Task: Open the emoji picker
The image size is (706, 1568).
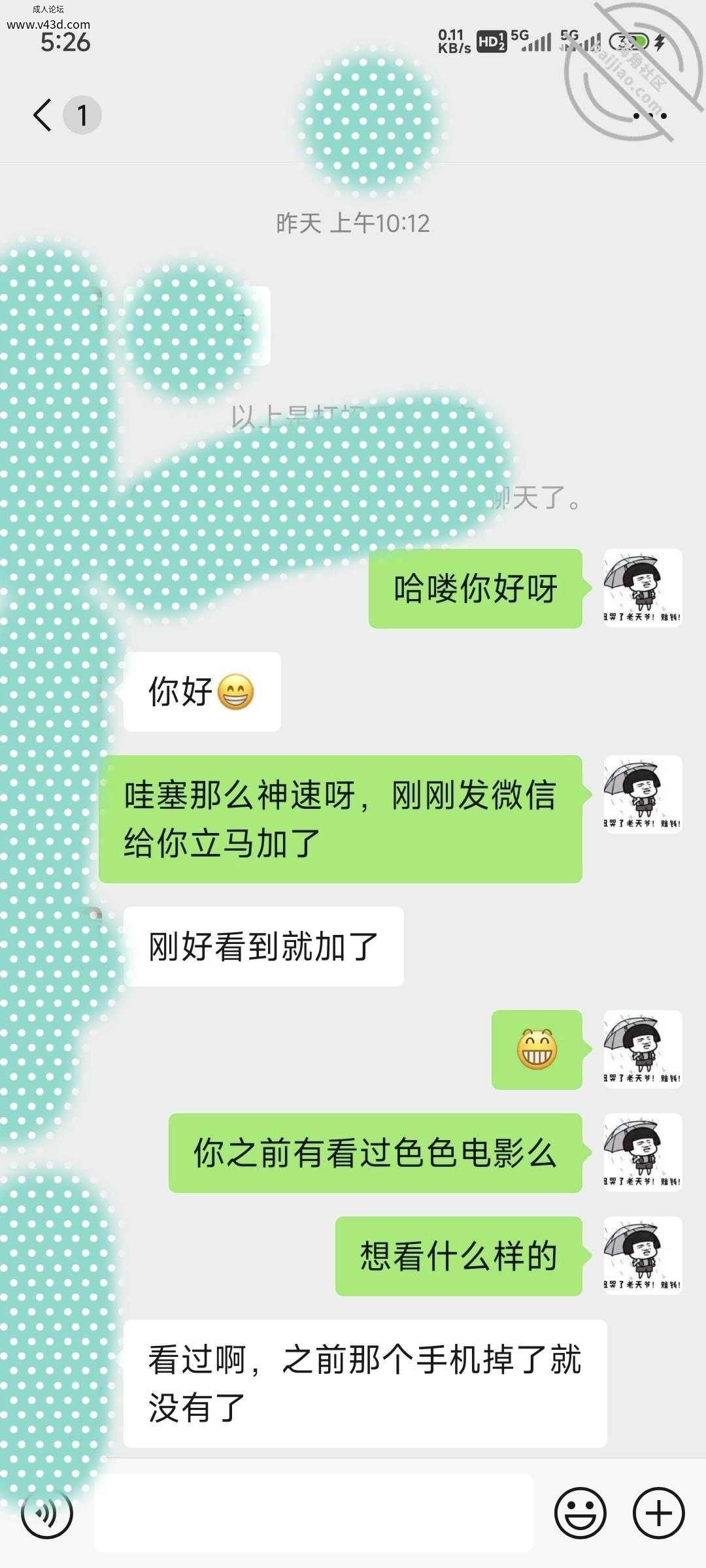Action: click(x=580, y=1513)
